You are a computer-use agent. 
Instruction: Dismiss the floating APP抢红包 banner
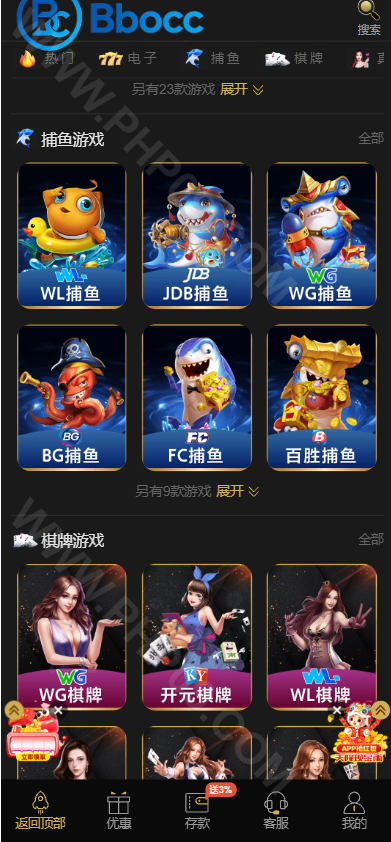(337, 710)
